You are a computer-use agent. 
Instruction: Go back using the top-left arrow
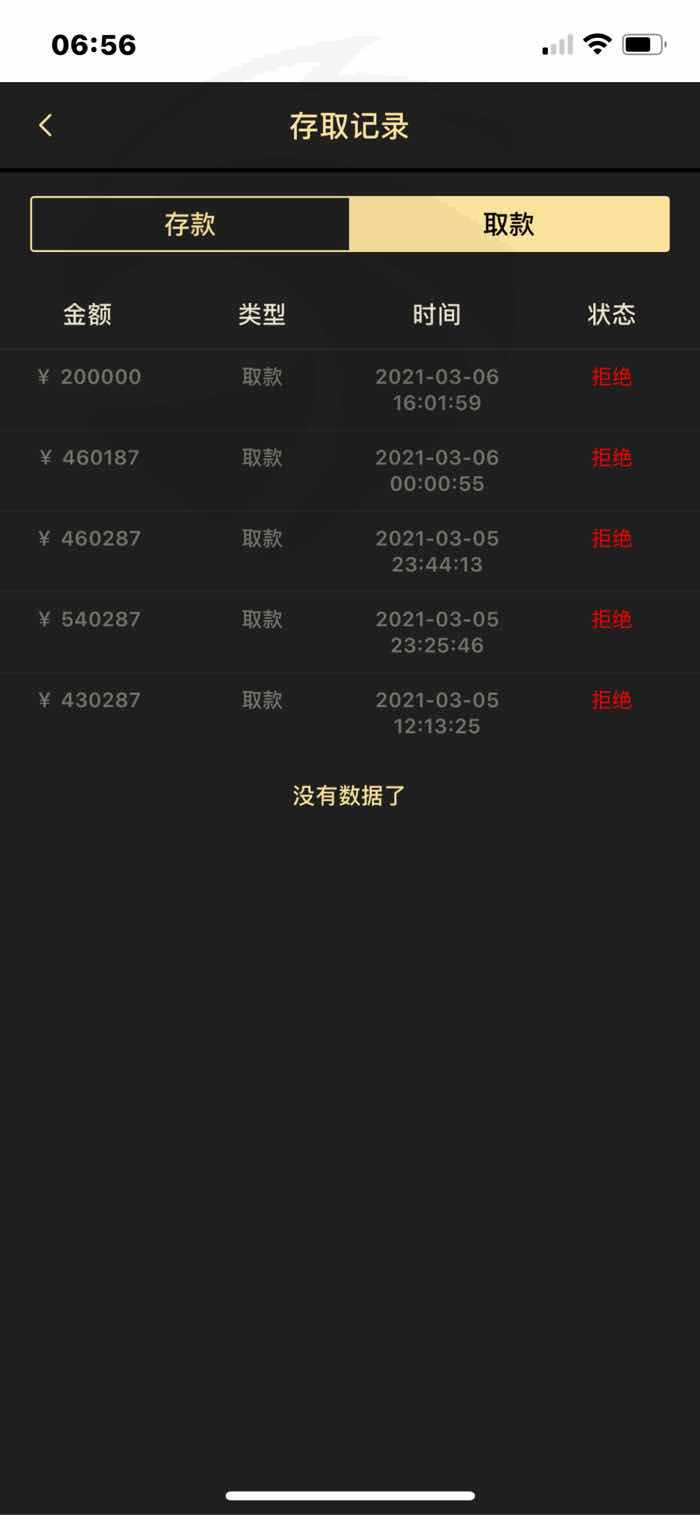click(45, 126)
